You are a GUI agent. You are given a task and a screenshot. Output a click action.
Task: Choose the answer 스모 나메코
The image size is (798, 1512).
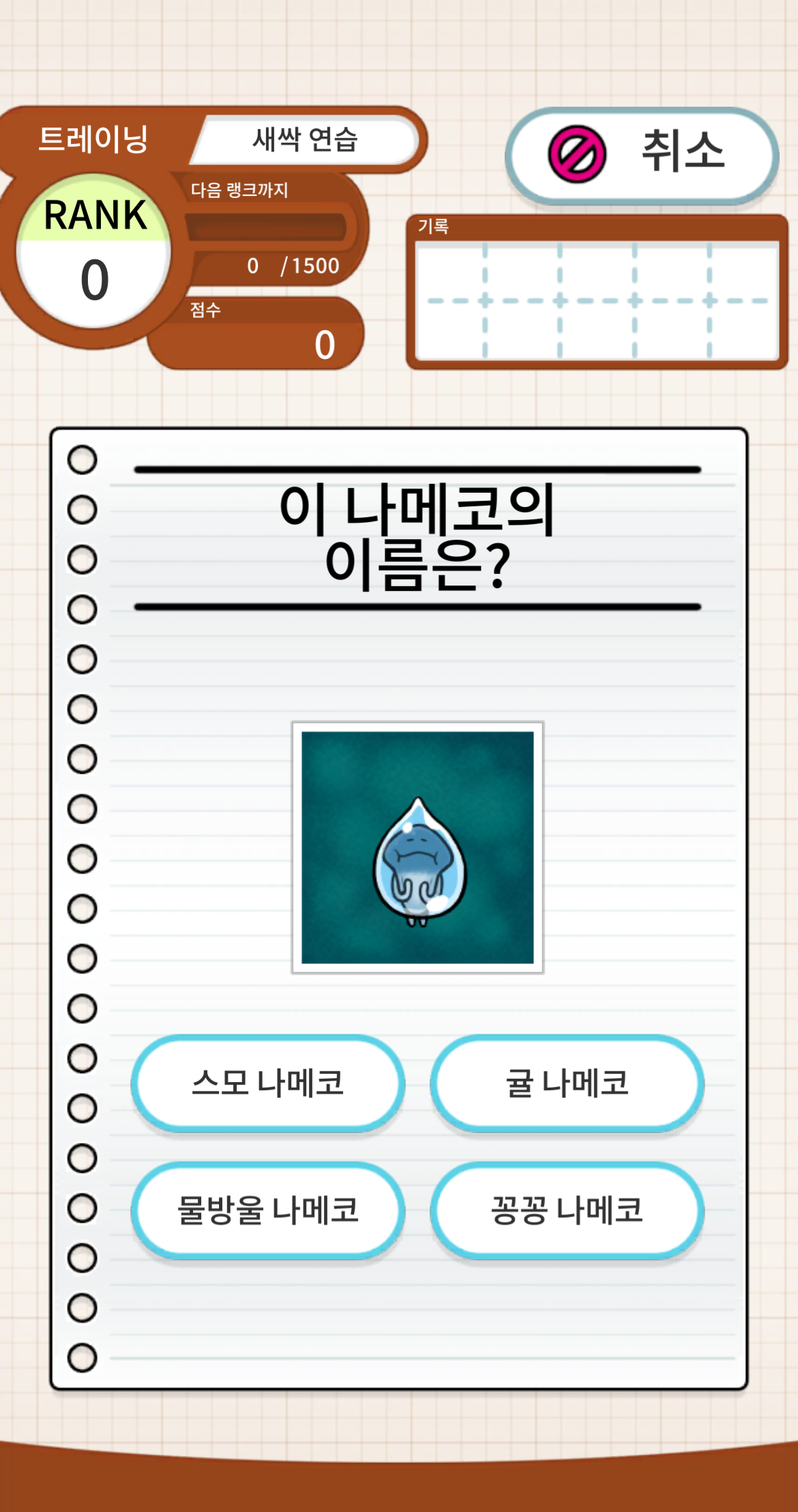click(268, 1083)
